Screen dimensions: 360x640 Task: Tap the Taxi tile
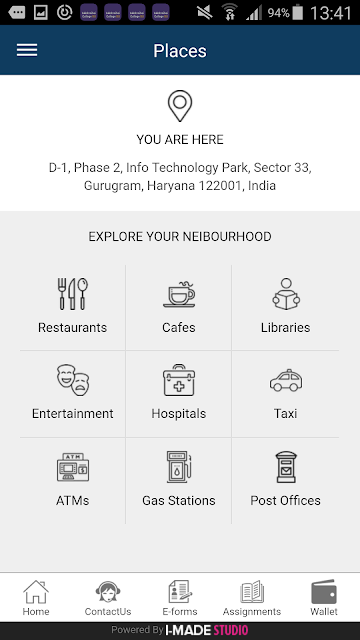click(x=285, y=393)
